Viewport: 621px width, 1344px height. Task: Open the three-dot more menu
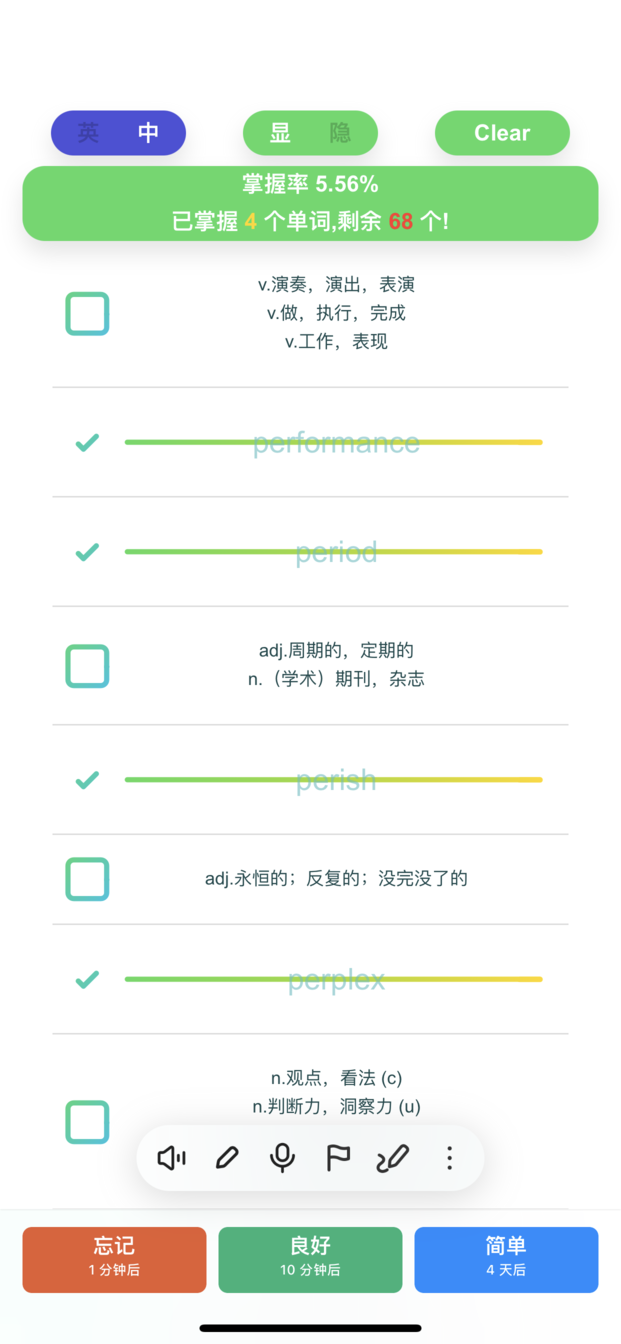click(x=449, y=1158)
